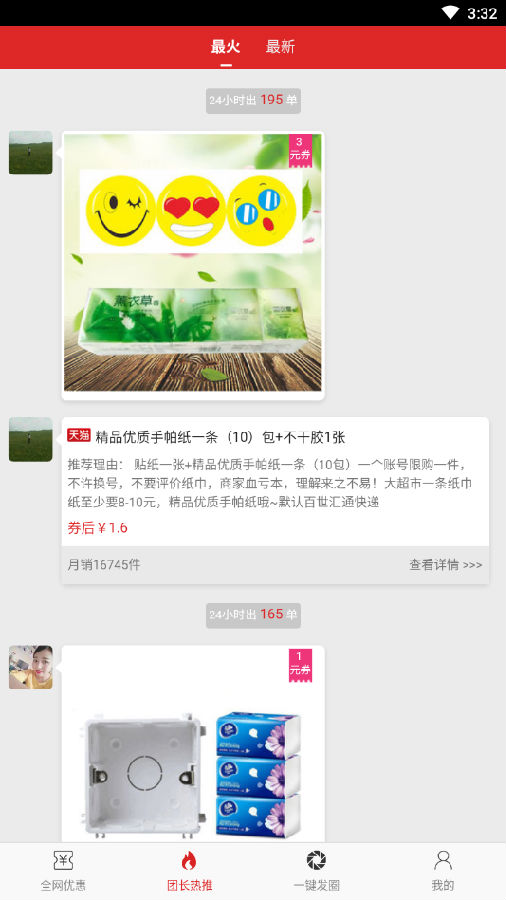Screen dimensions: 506x900
Task: Open the 精品优质手帕纸 product card
Action: [x=275, y=500]
